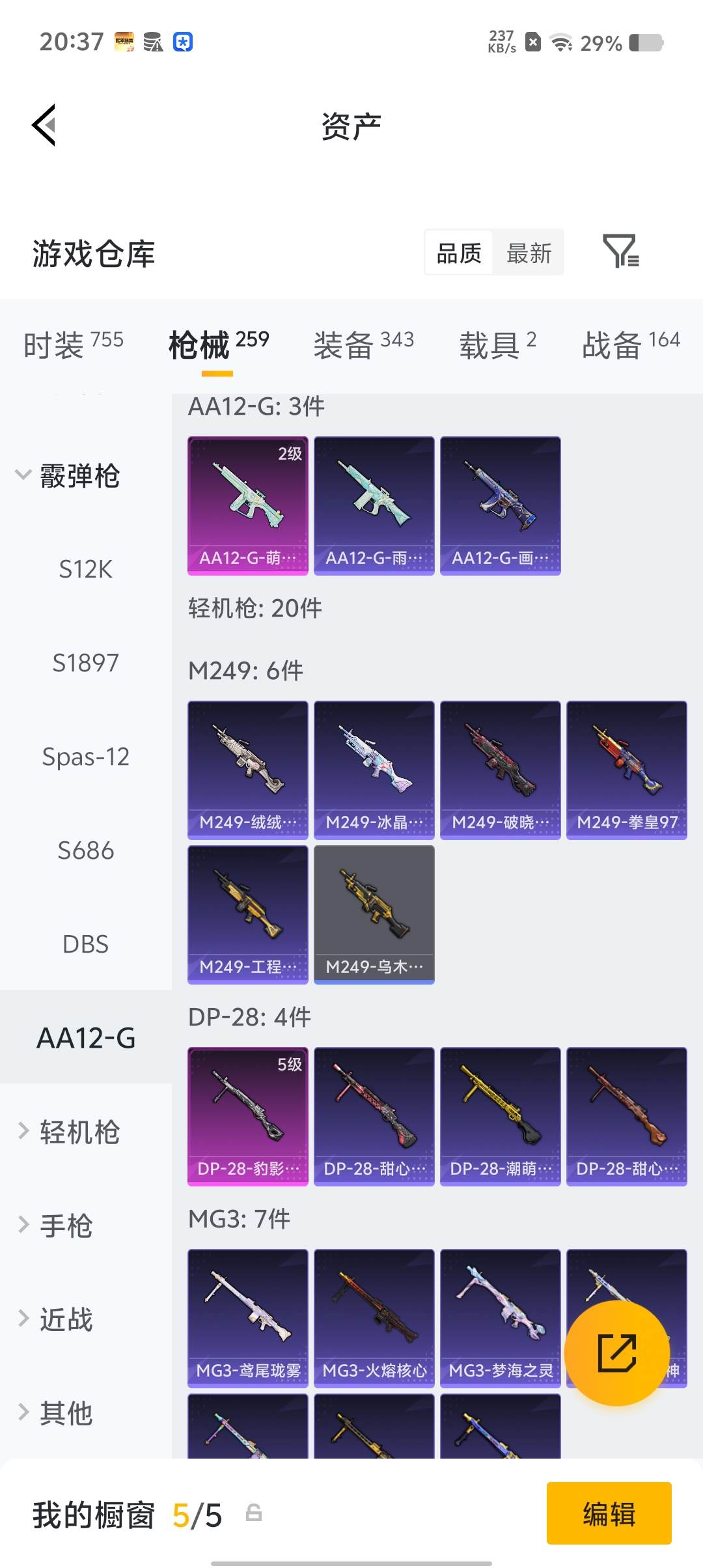Open the MG3-火熔核心 skin
This screenshot has height=1568, width=703.
[374, 1318]
